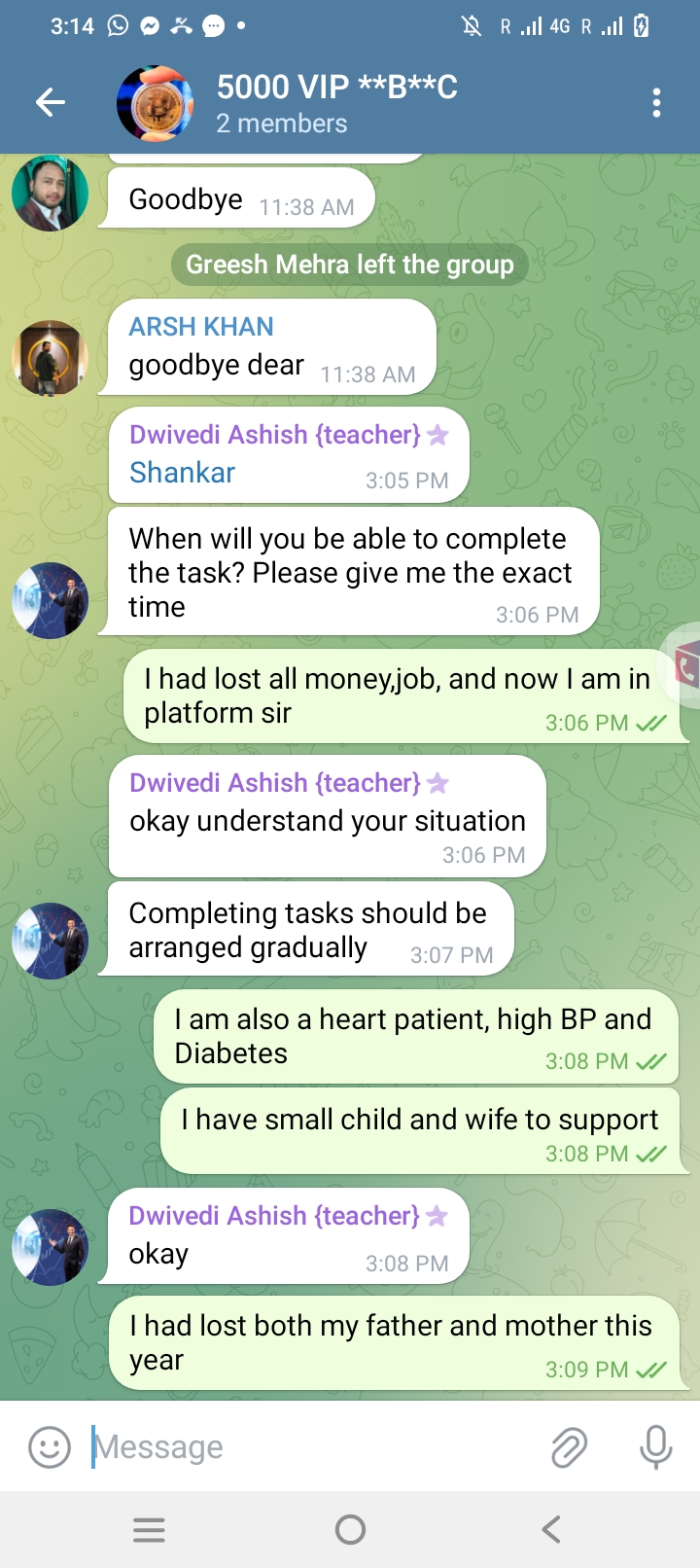View ARSH KHAN's profile picture

(x=50, y=358)
